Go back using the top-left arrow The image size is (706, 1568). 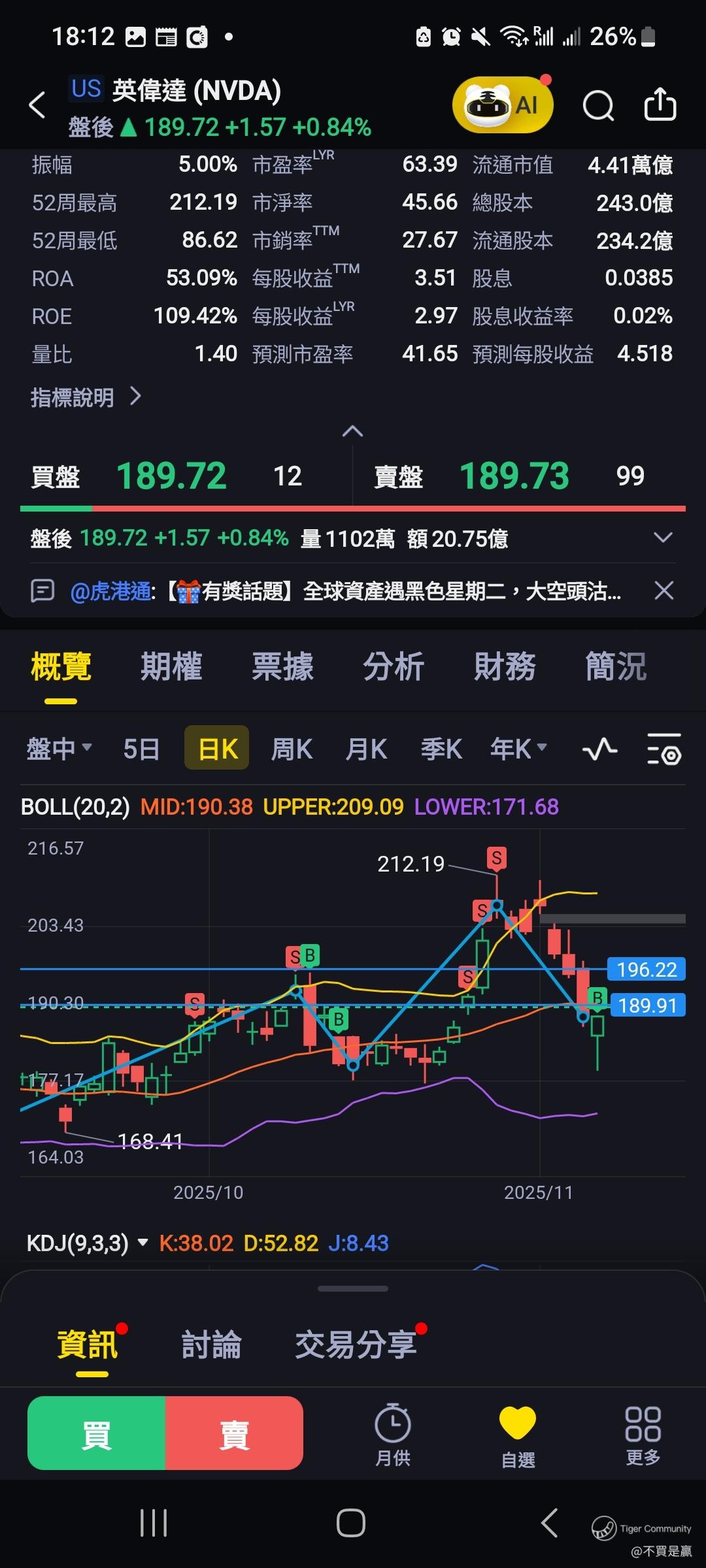tap(37, 105)
